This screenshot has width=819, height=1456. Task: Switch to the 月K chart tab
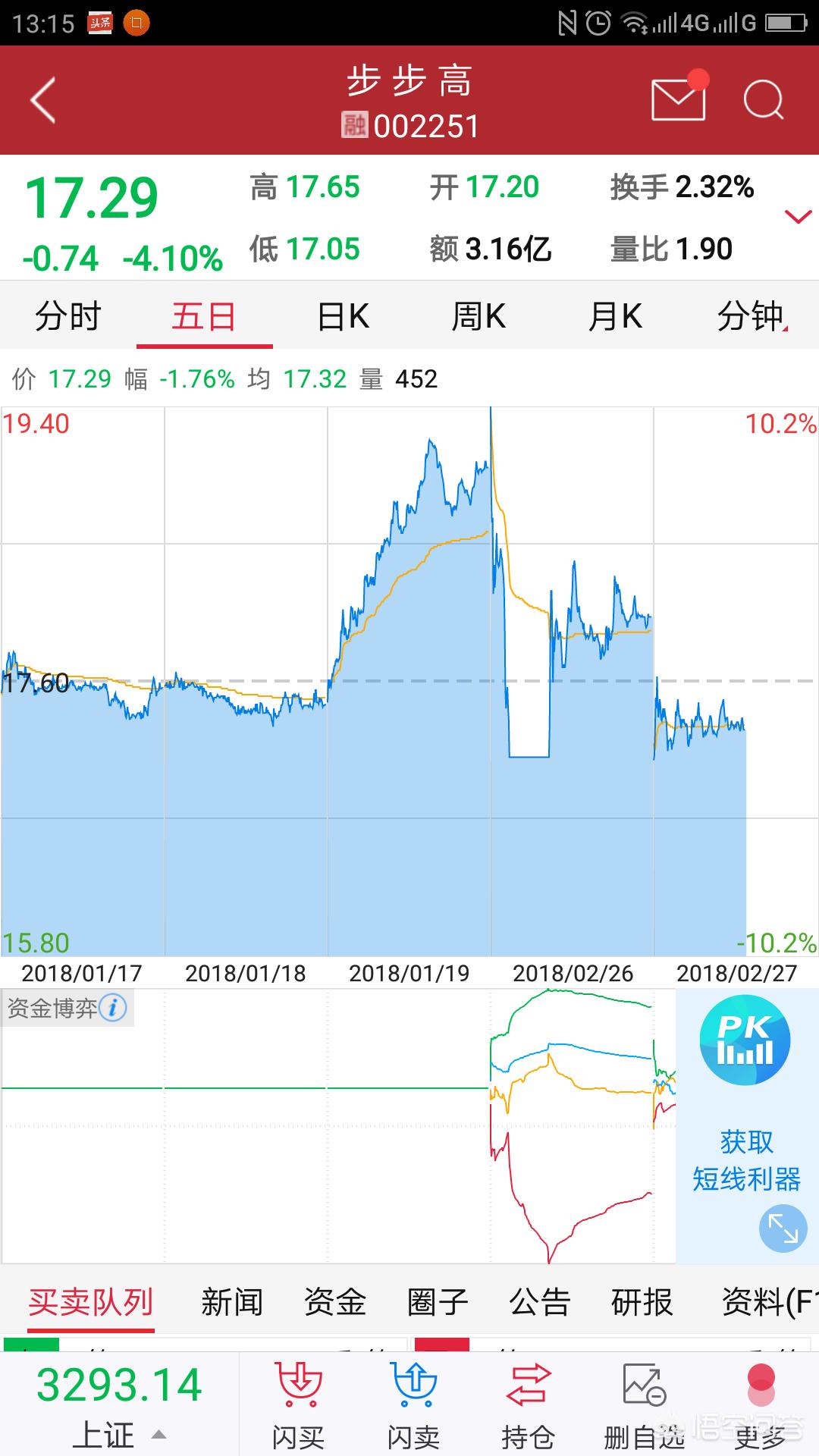615,315
